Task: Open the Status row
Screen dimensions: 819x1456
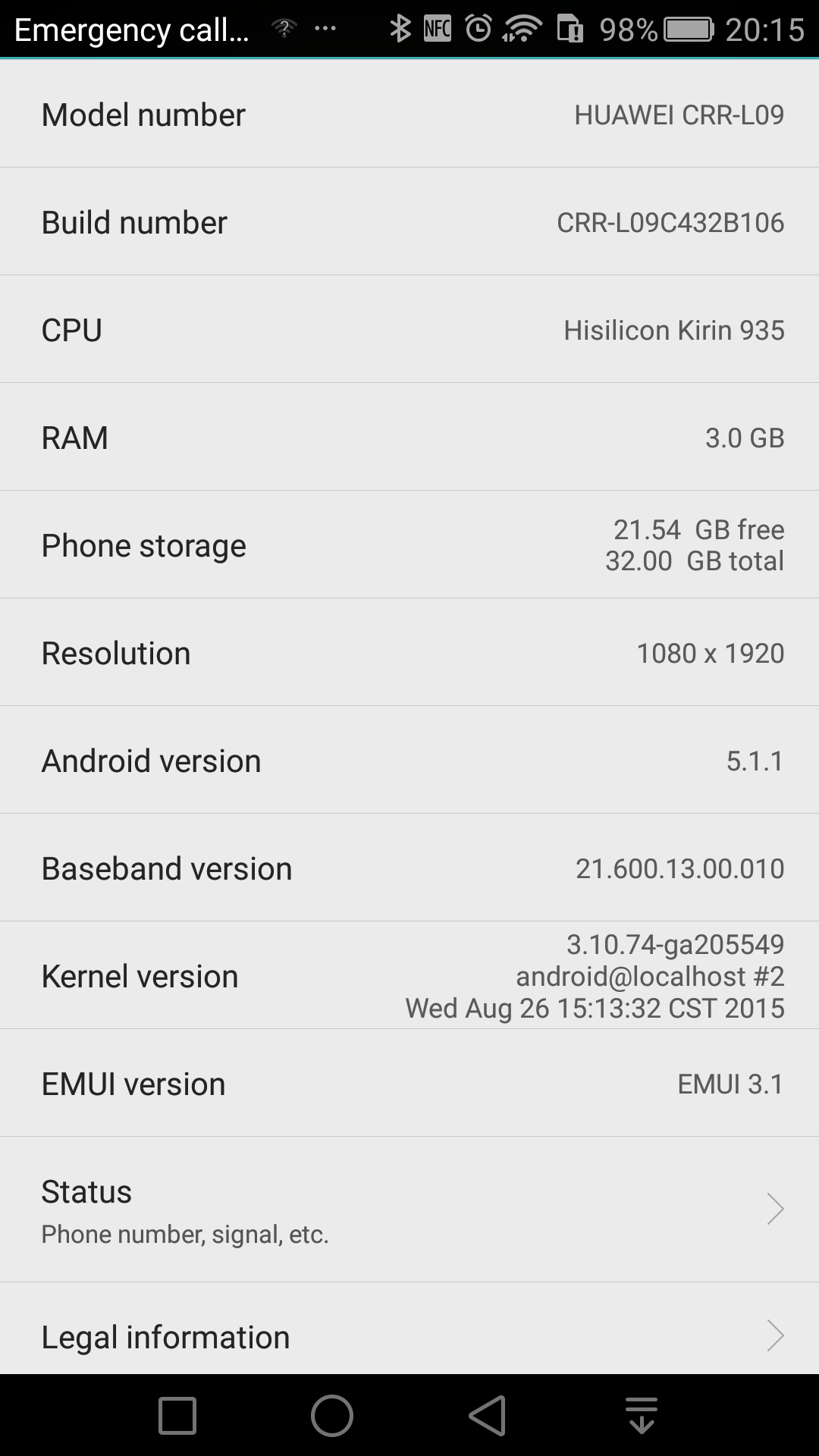Action: 409,1209
